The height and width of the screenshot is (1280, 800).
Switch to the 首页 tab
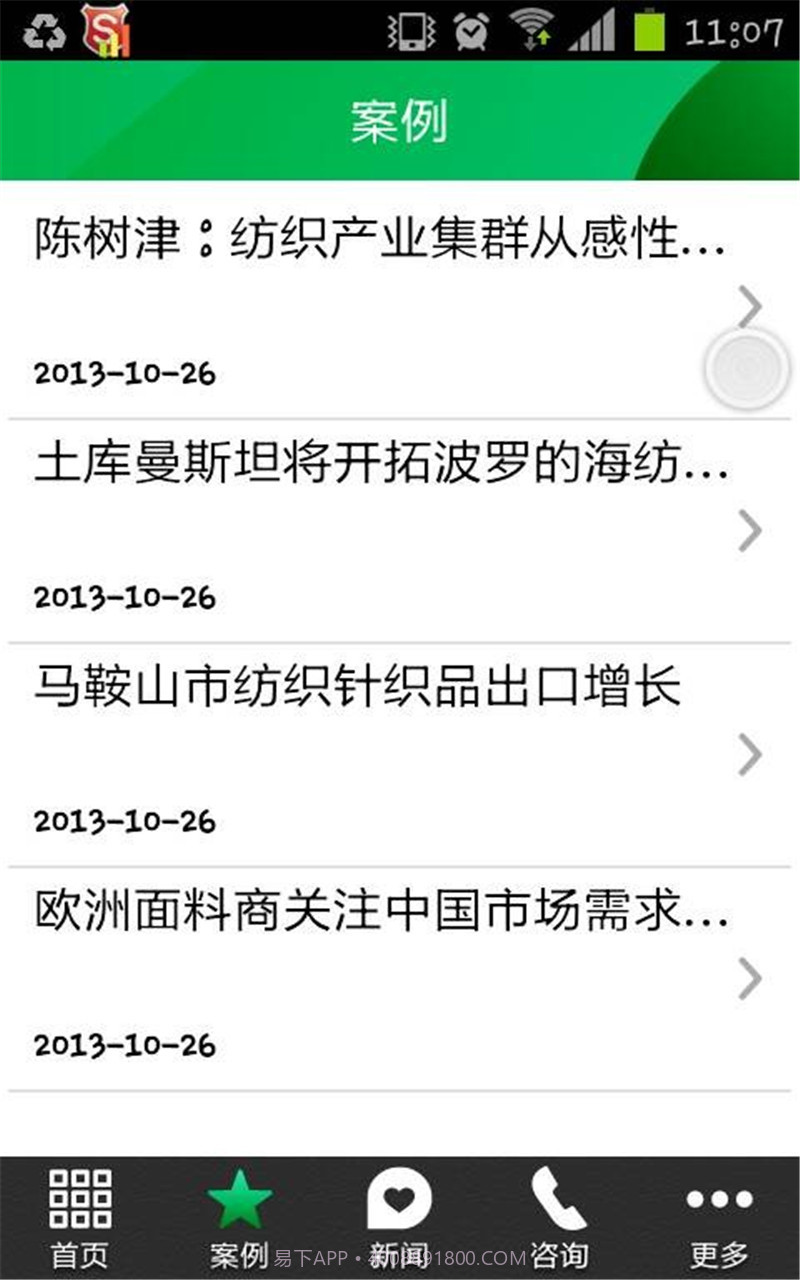tap(80, 1215)
